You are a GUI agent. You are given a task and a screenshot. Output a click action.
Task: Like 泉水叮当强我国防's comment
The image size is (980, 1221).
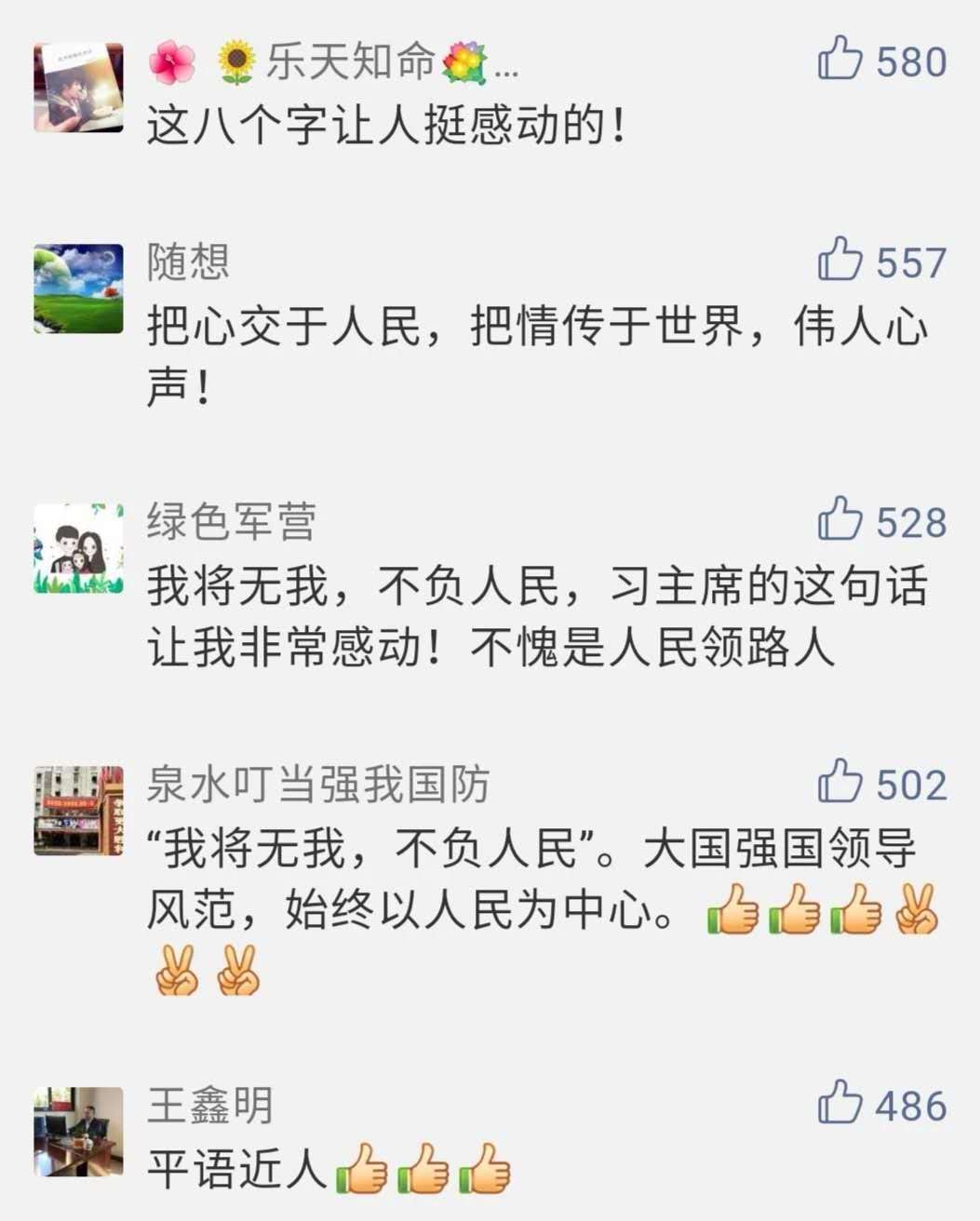(840, 782)
